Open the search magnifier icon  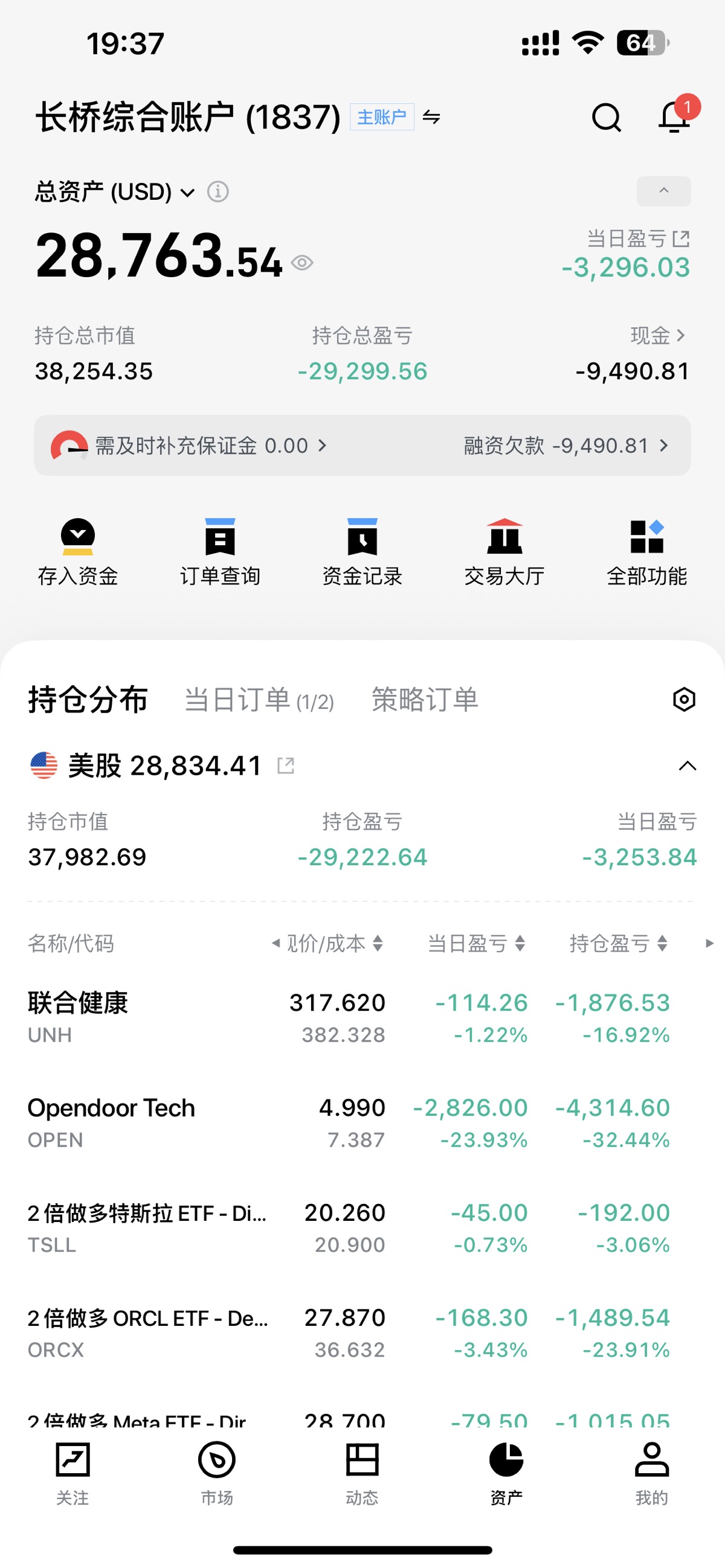tap(606, 117)
